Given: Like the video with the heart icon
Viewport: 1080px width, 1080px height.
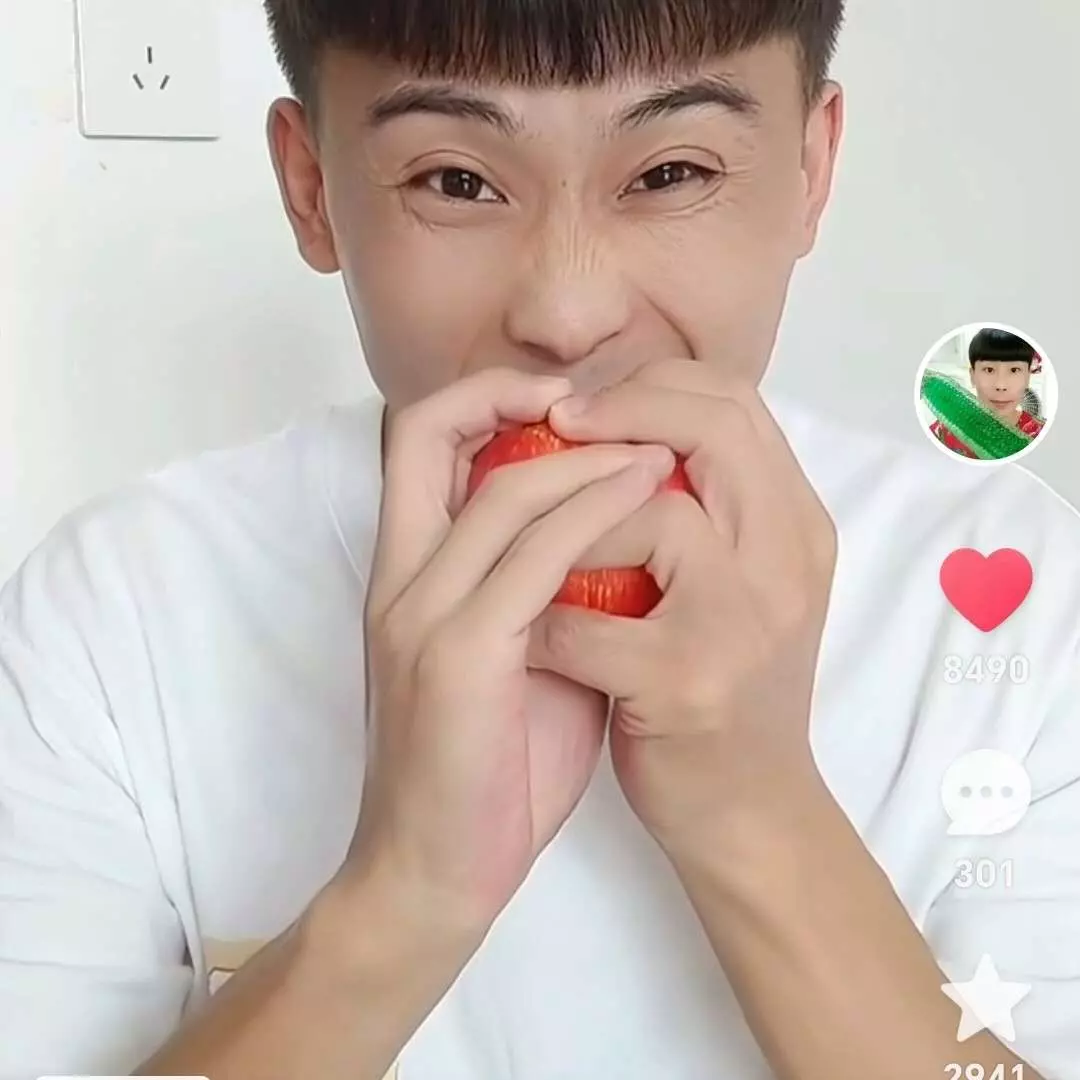Looking at the screenshot, I should 985,588.
